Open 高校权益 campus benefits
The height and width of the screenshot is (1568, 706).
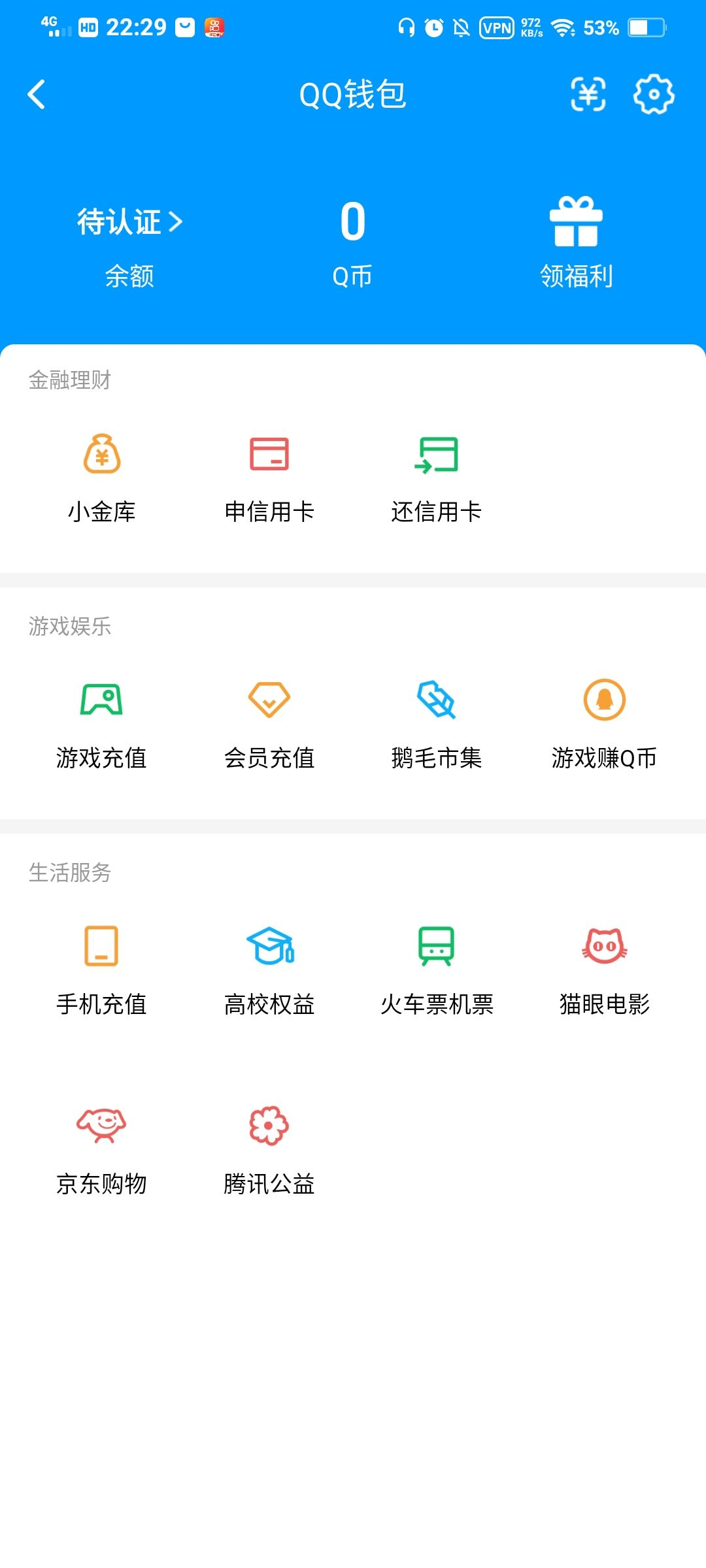pos(269,967)
